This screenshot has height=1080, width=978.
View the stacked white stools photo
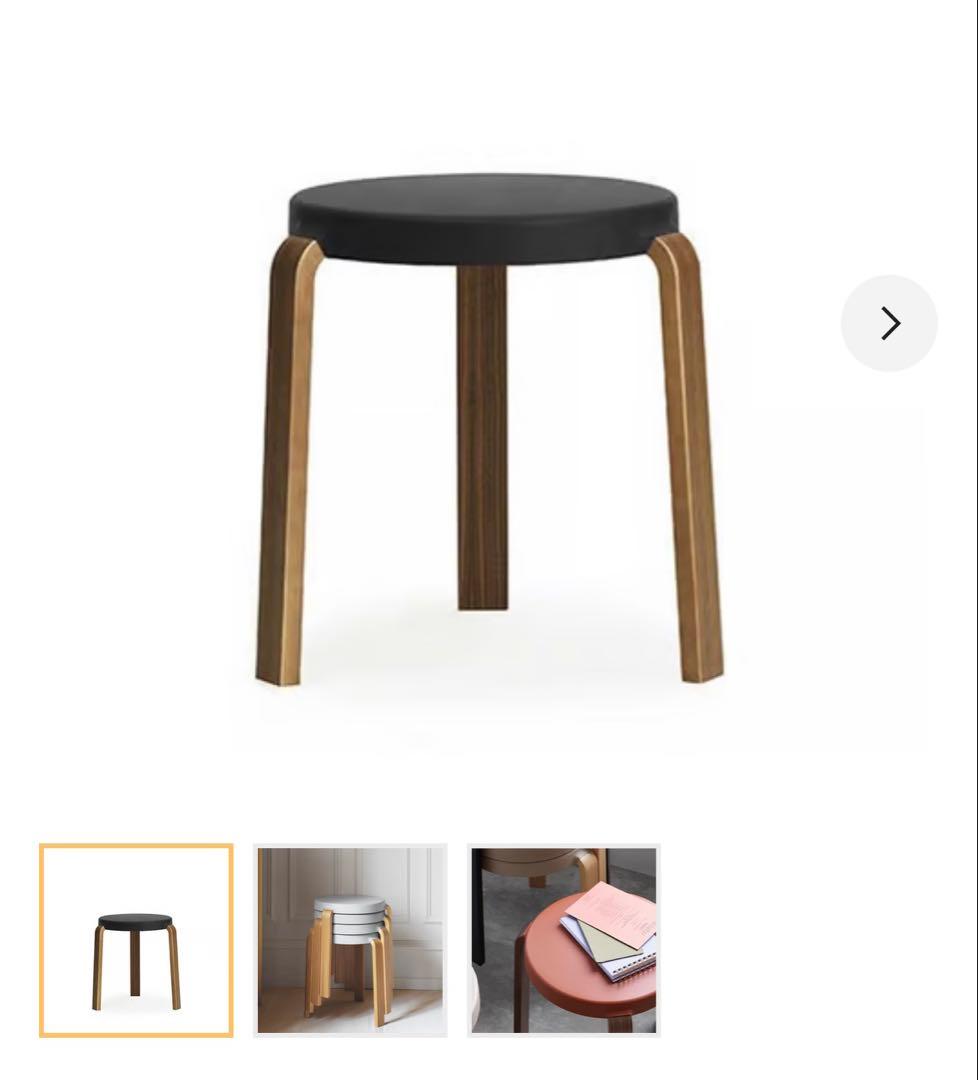(350, 940)
